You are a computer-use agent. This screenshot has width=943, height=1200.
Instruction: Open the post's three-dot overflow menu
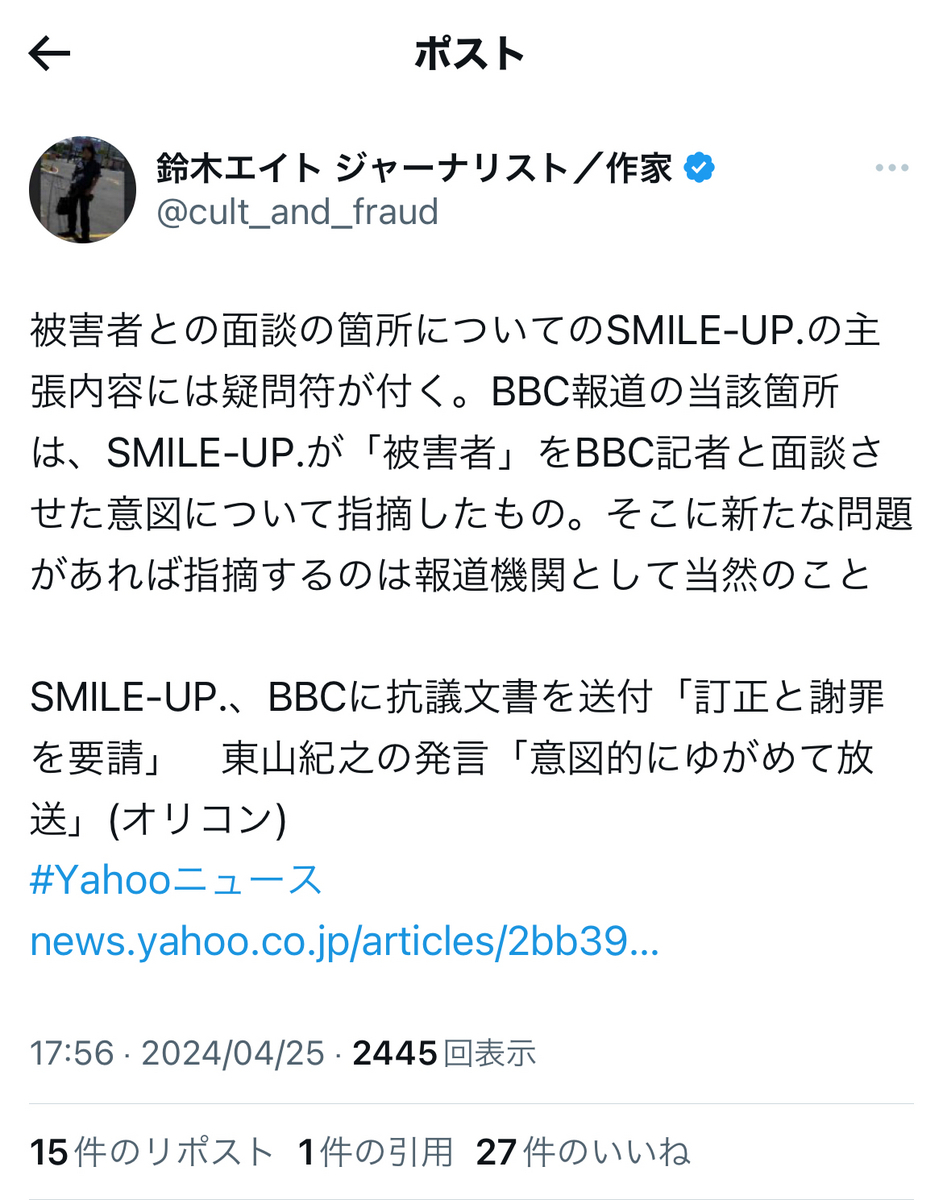(x=891, y=169)
